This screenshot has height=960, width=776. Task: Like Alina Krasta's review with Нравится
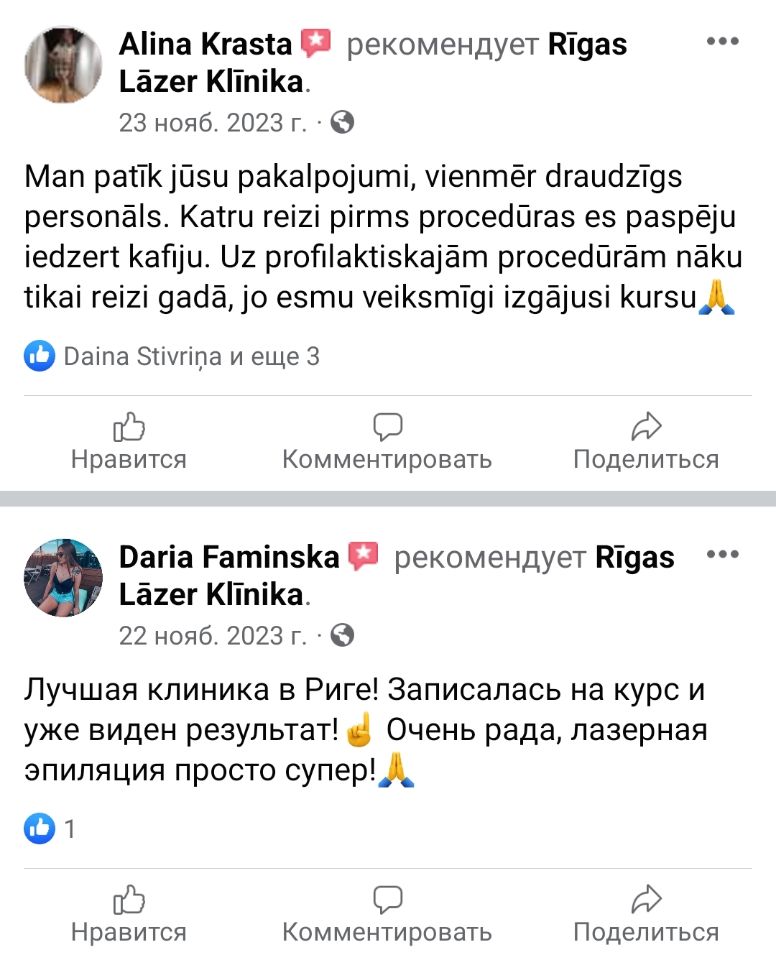pos(128,443)
